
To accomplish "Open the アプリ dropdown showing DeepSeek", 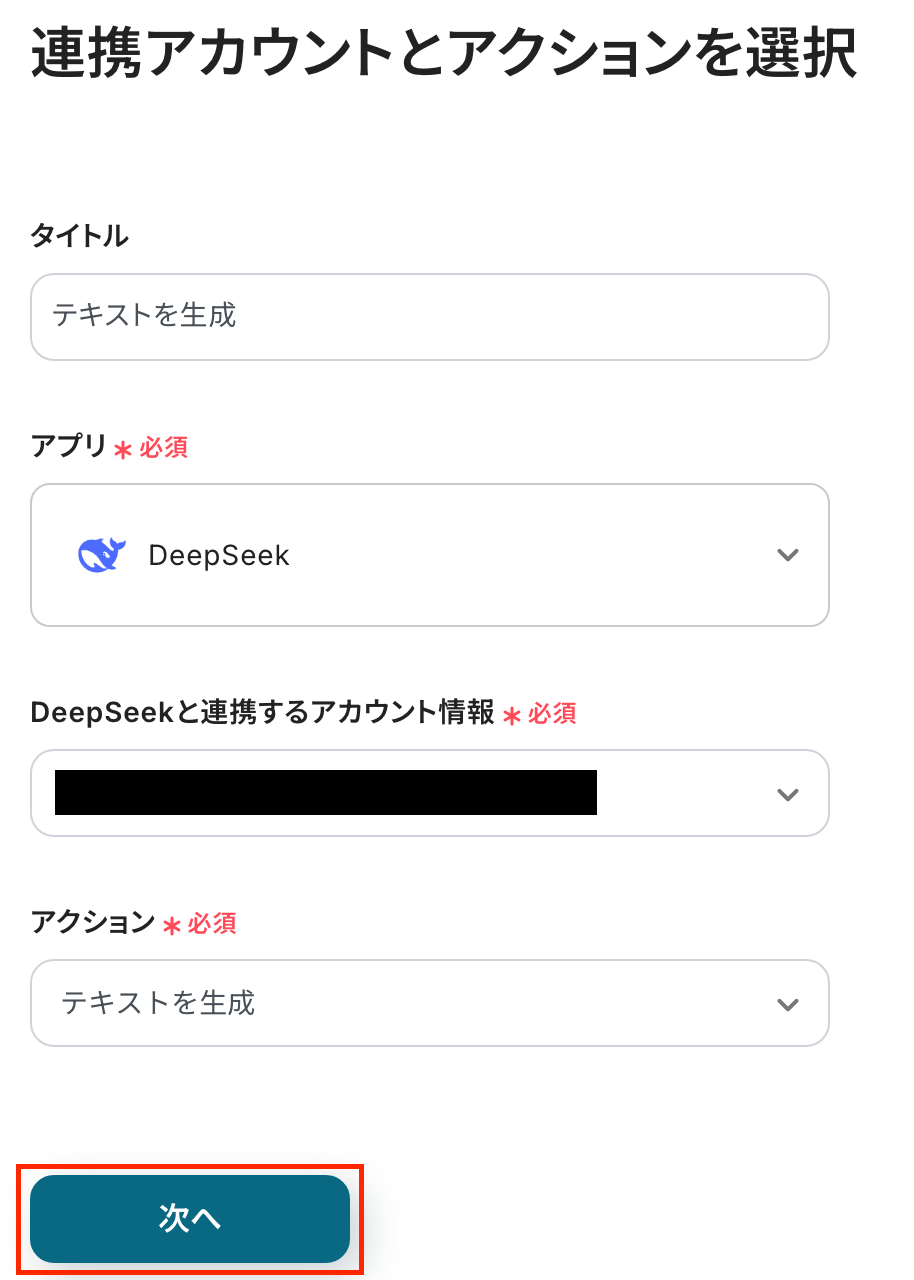I will tap(429, 555).
